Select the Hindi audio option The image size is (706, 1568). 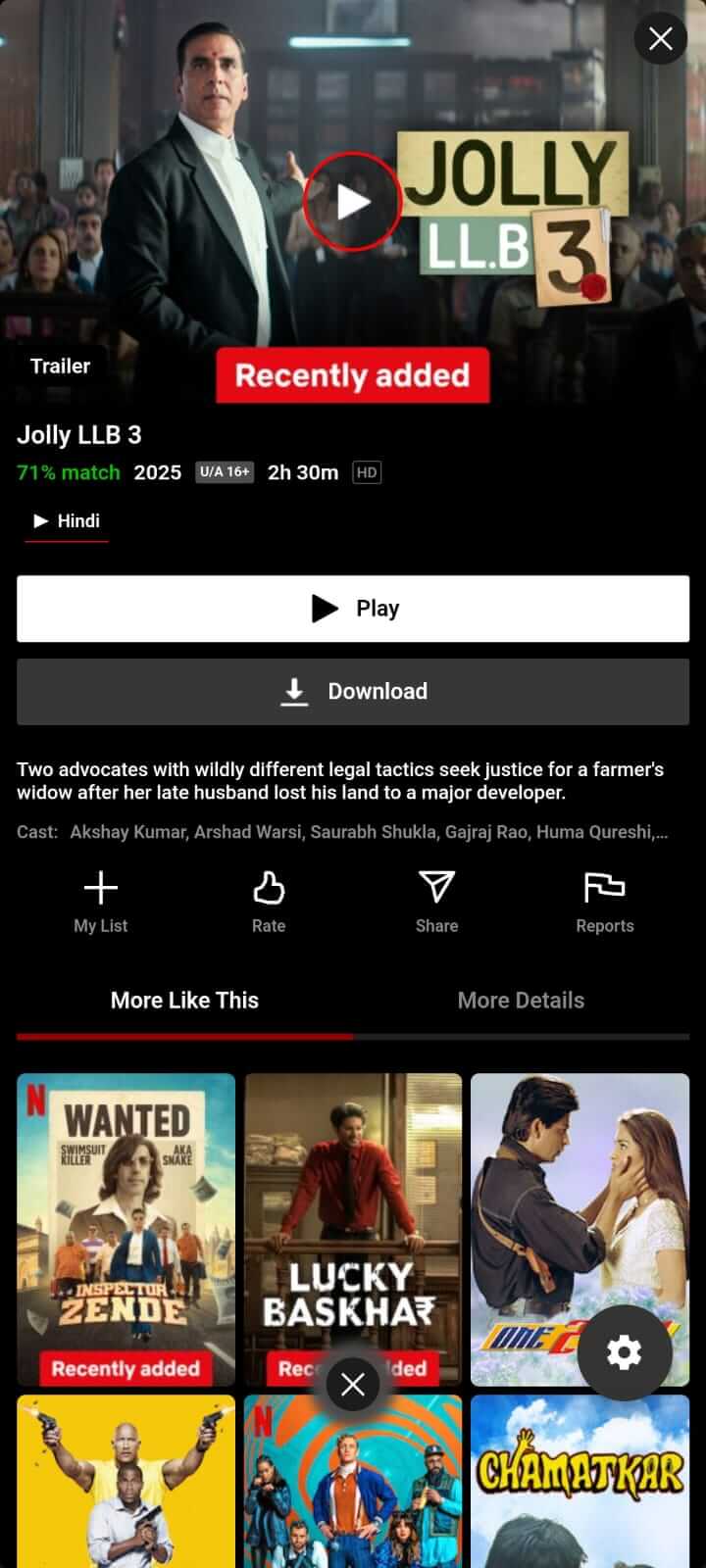click(68, 521)
